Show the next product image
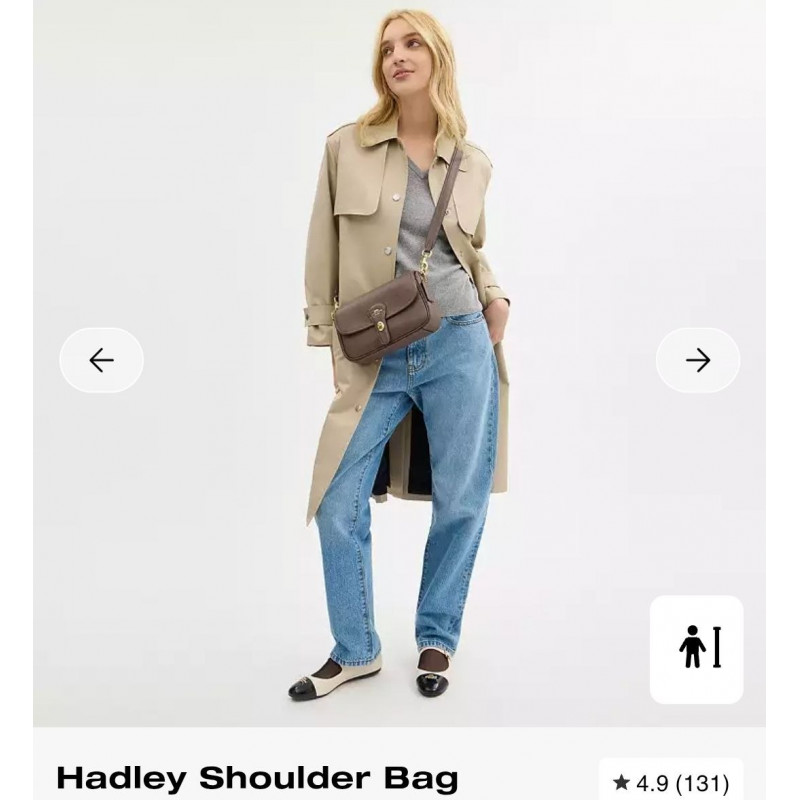The height and width of the screenshot is (800, 800). (698, 360)
